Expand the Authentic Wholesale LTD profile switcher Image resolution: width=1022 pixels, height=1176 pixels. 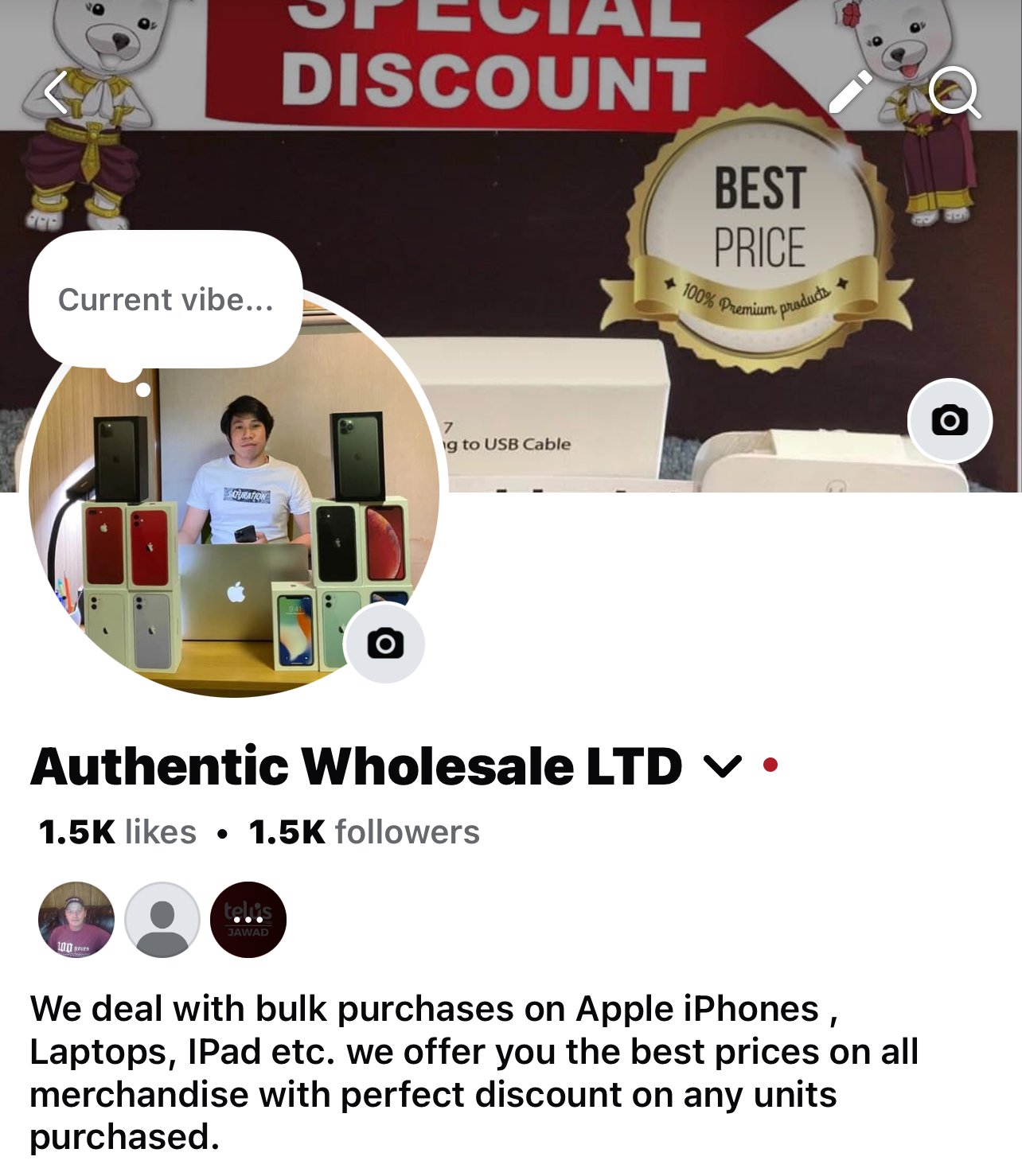(x=723, y=766)
